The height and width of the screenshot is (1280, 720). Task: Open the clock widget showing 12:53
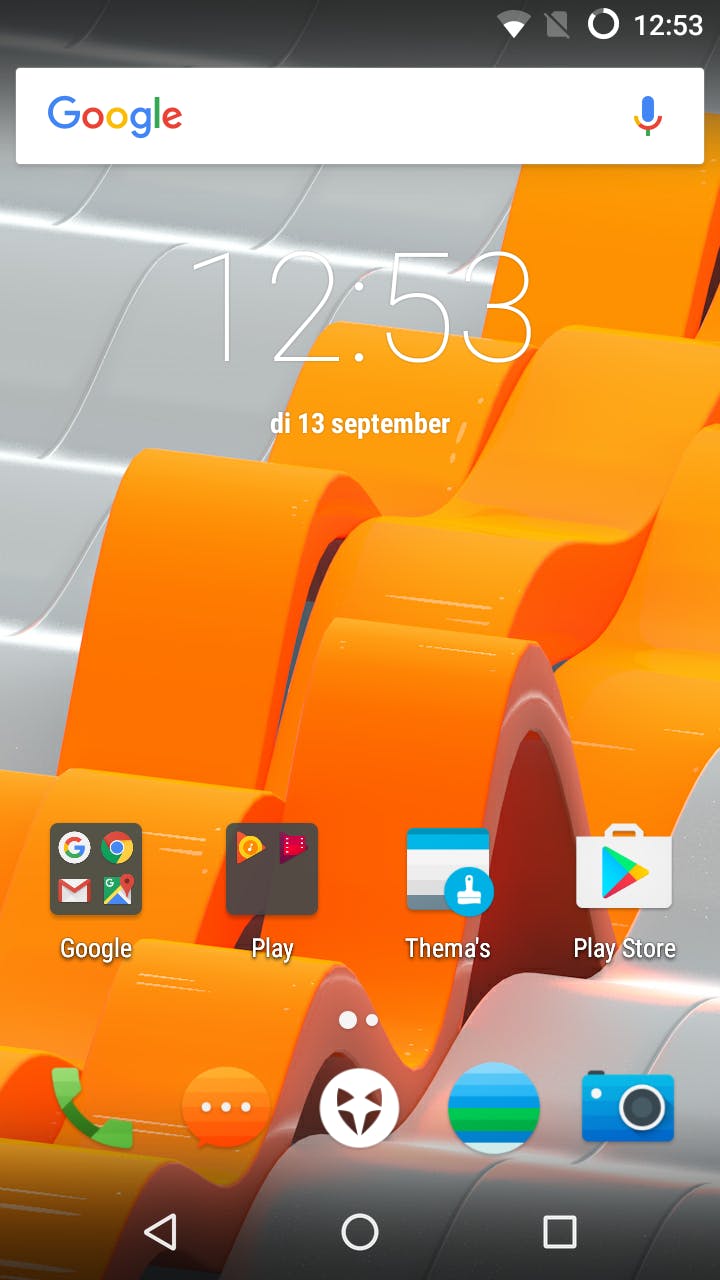[360, 308]
